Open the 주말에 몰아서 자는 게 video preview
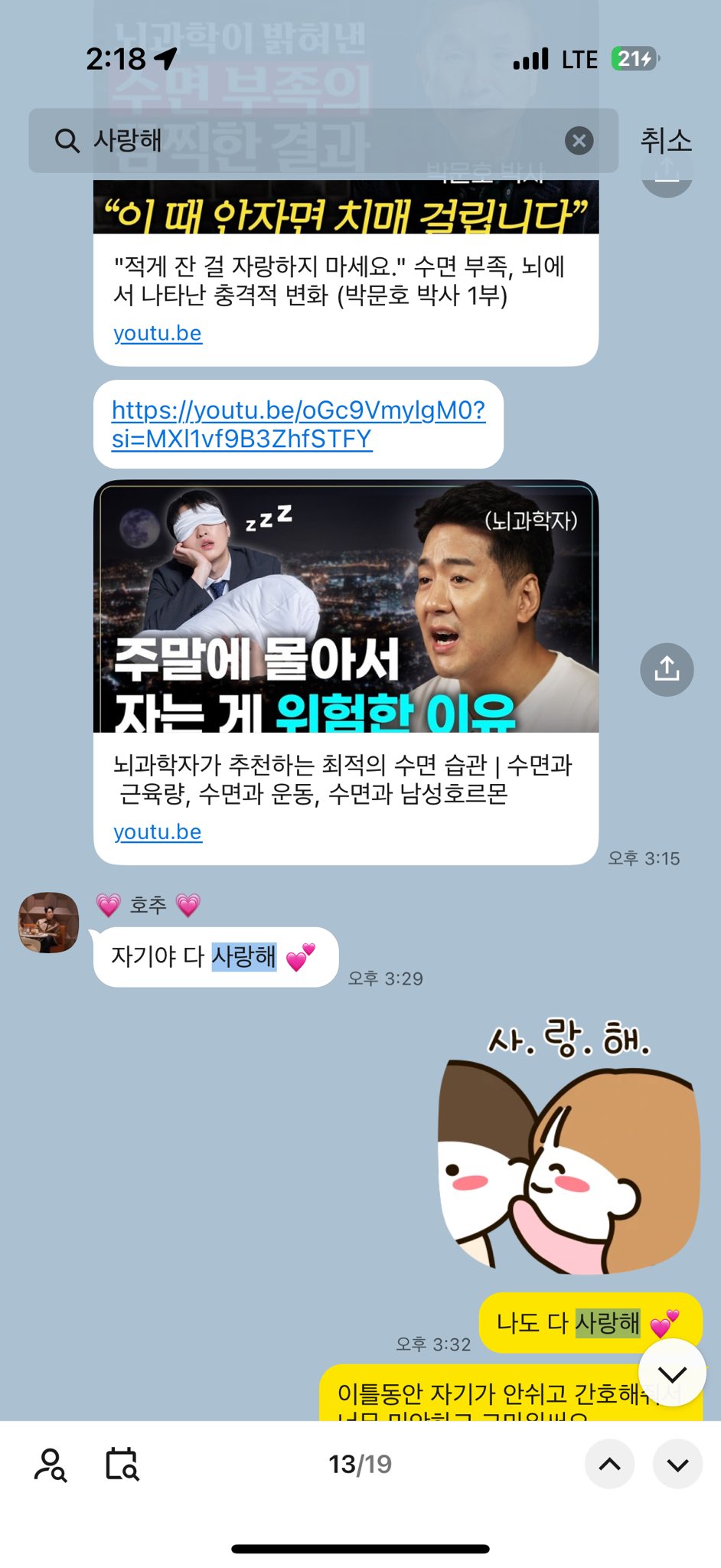 [346, 607]
